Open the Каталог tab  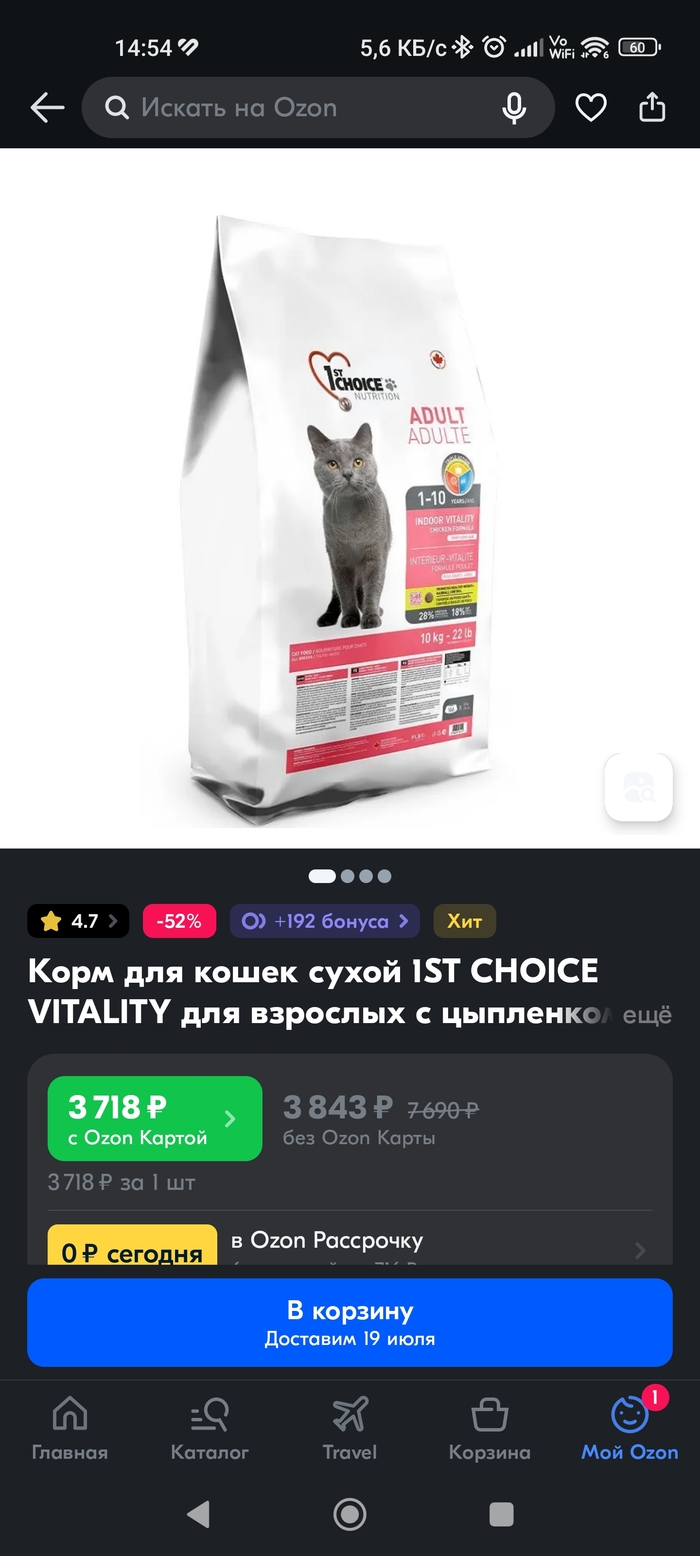pos(209,1430)
